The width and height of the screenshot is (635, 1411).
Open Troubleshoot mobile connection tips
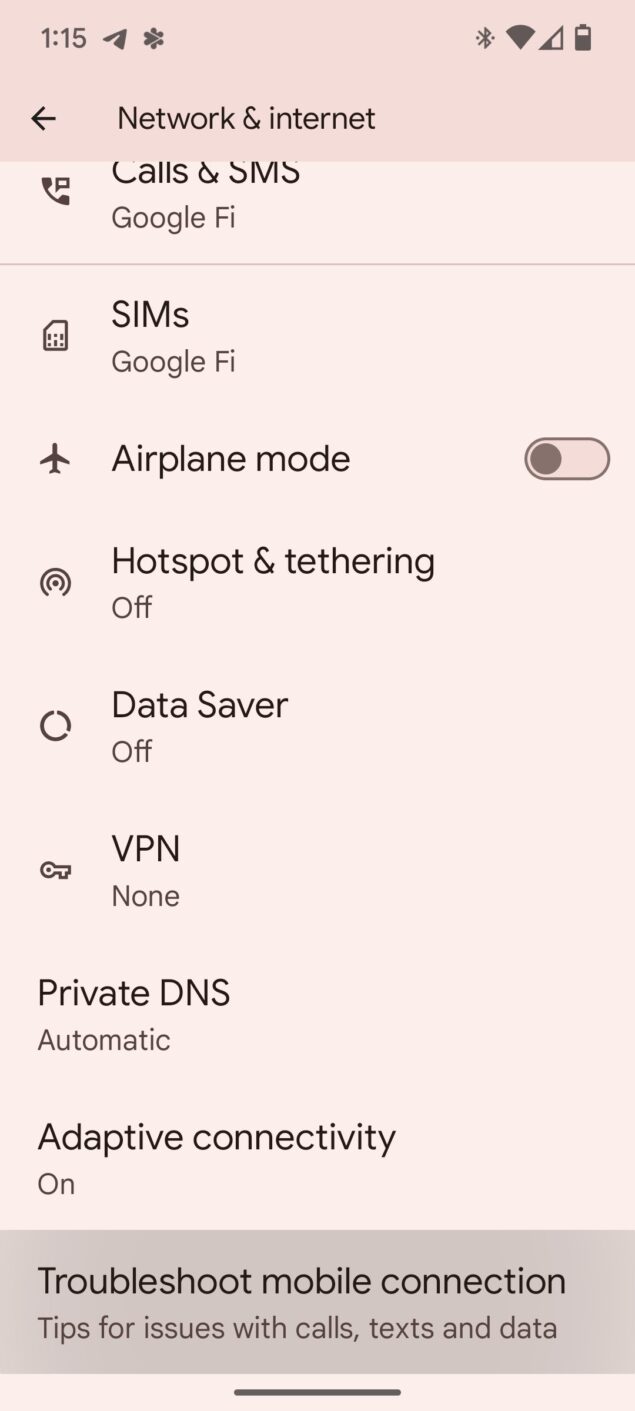(x=317, y=1302)
